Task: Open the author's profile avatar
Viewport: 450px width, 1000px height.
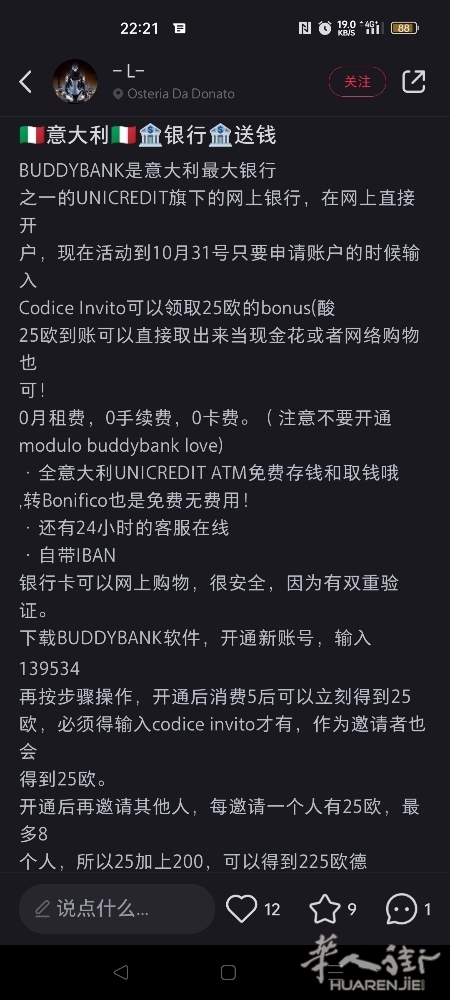Action: (75, 82)
